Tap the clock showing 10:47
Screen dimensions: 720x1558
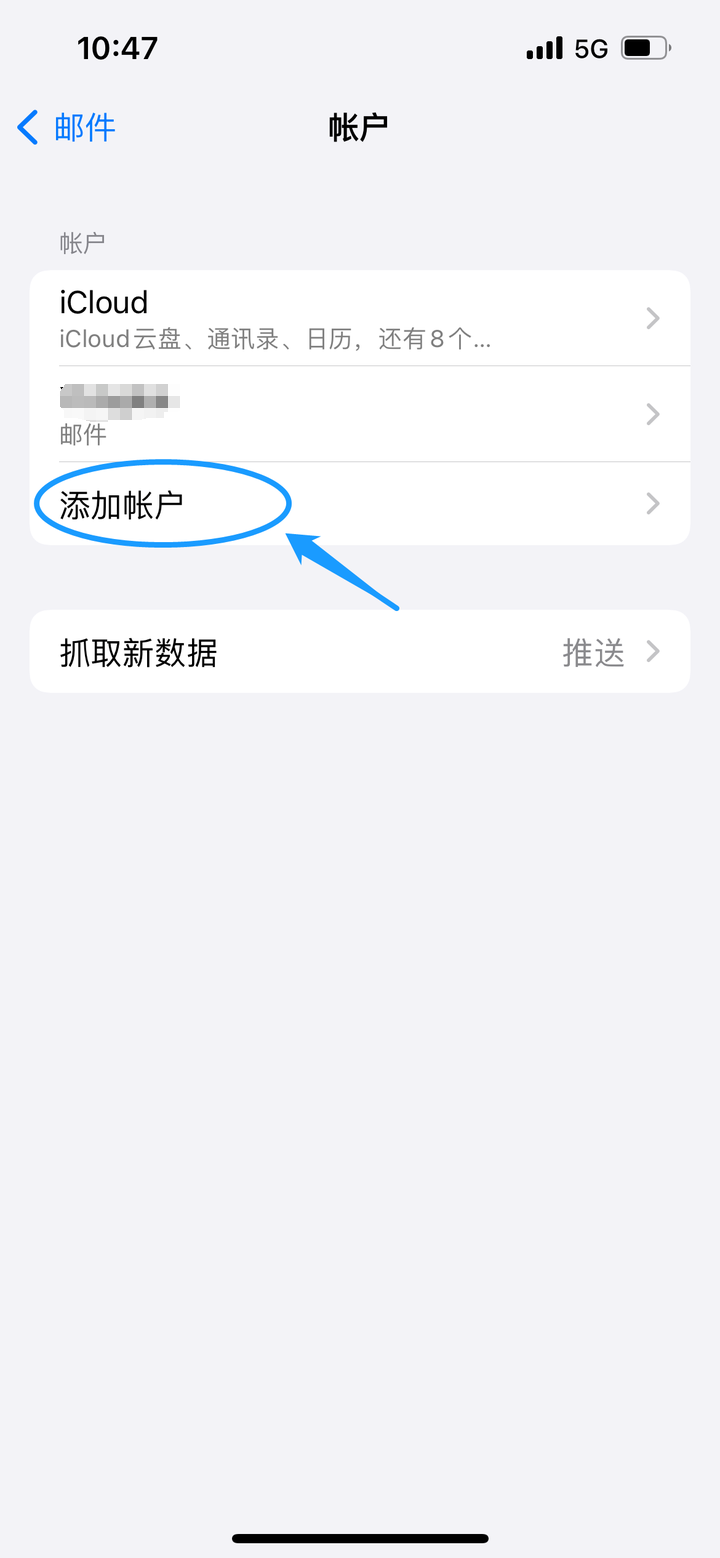click(117, 47)
